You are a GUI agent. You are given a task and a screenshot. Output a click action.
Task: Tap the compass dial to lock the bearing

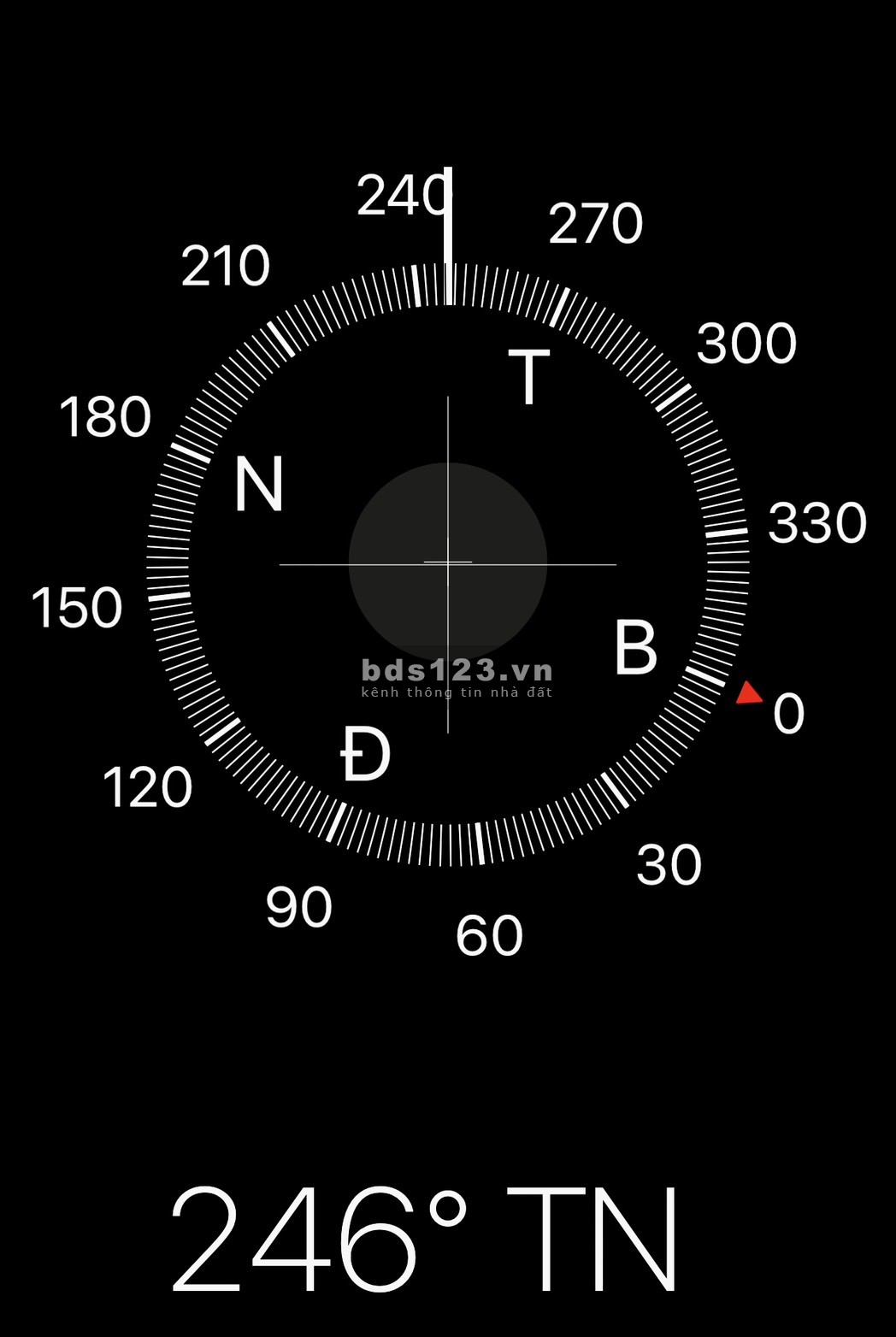(448, 564)
